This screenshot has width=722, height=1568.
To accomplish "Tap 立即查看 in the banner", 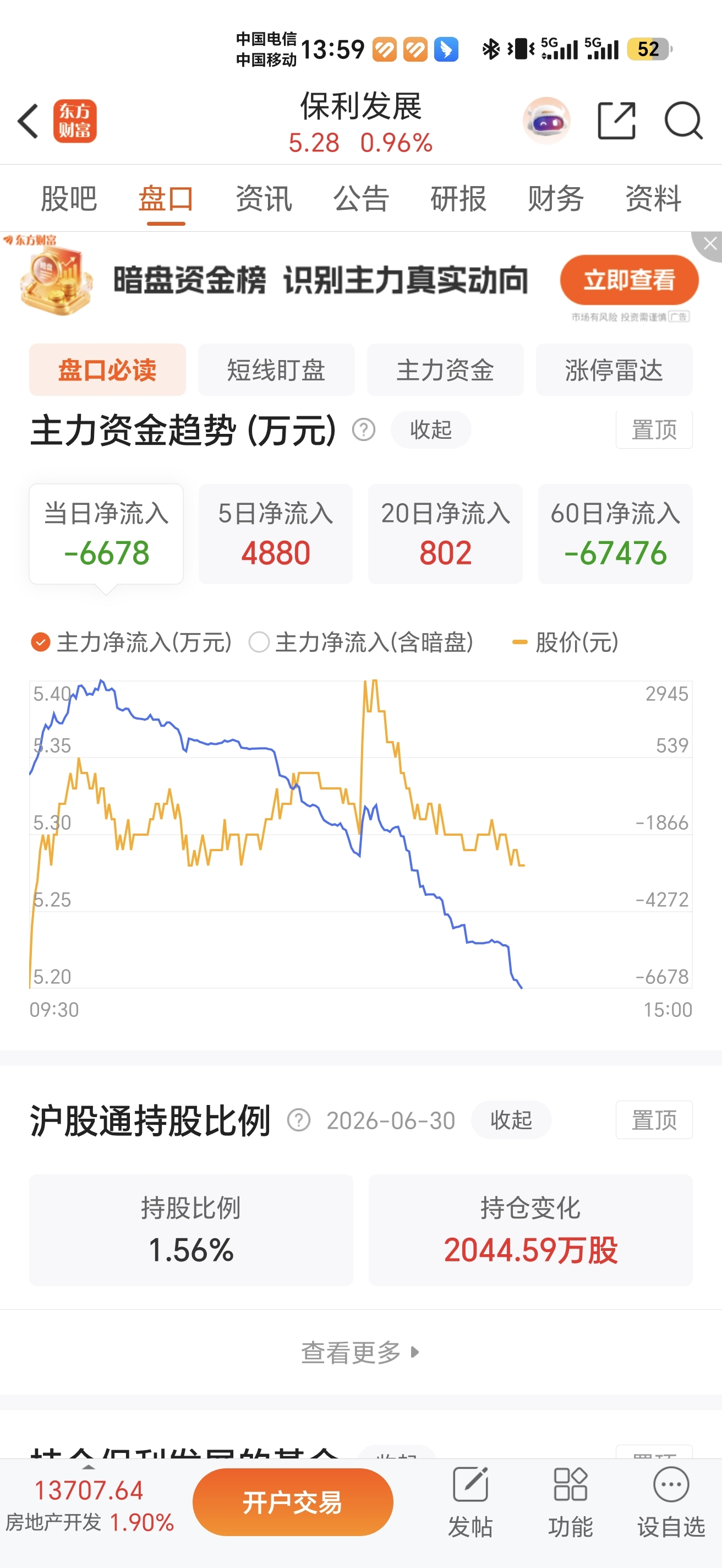I will (629, 280).
